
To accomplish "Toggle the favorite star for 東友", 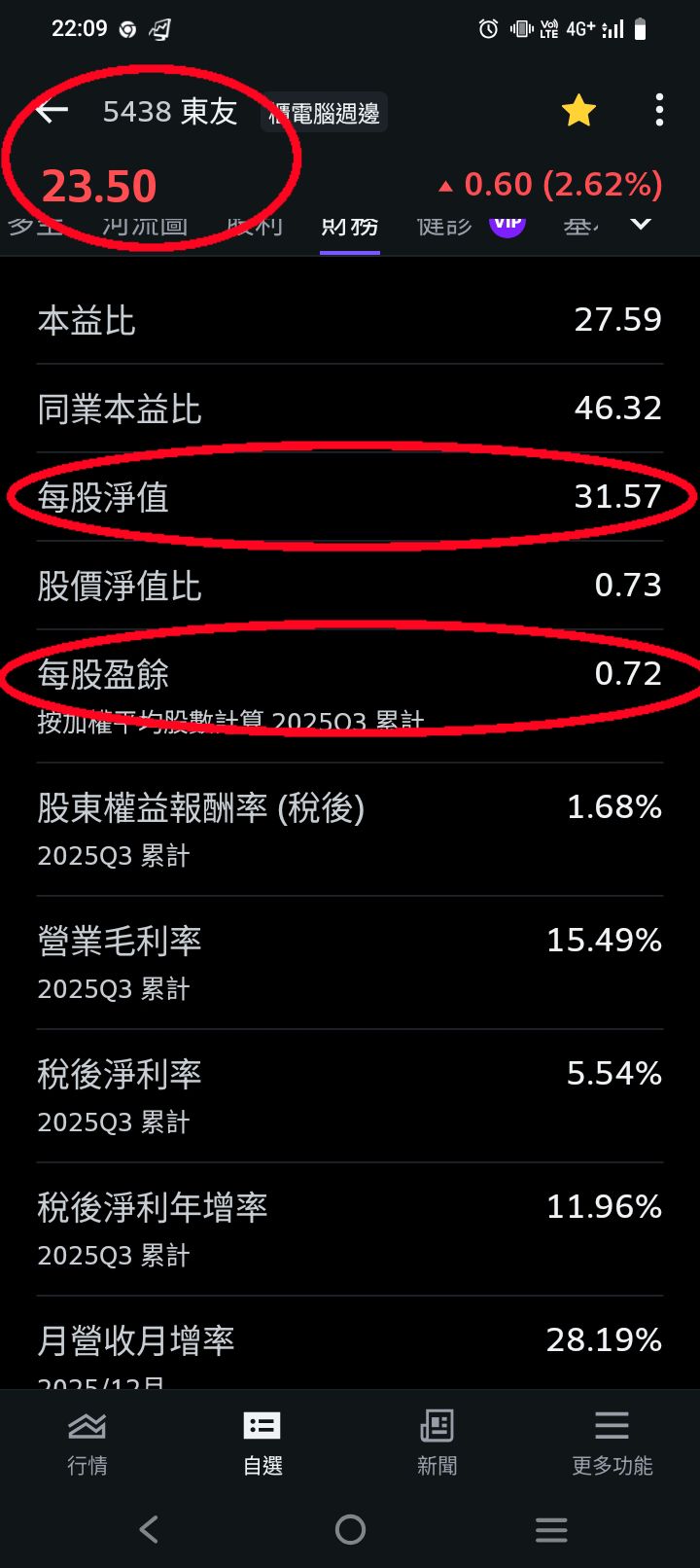I will click(x=577, y=110).
